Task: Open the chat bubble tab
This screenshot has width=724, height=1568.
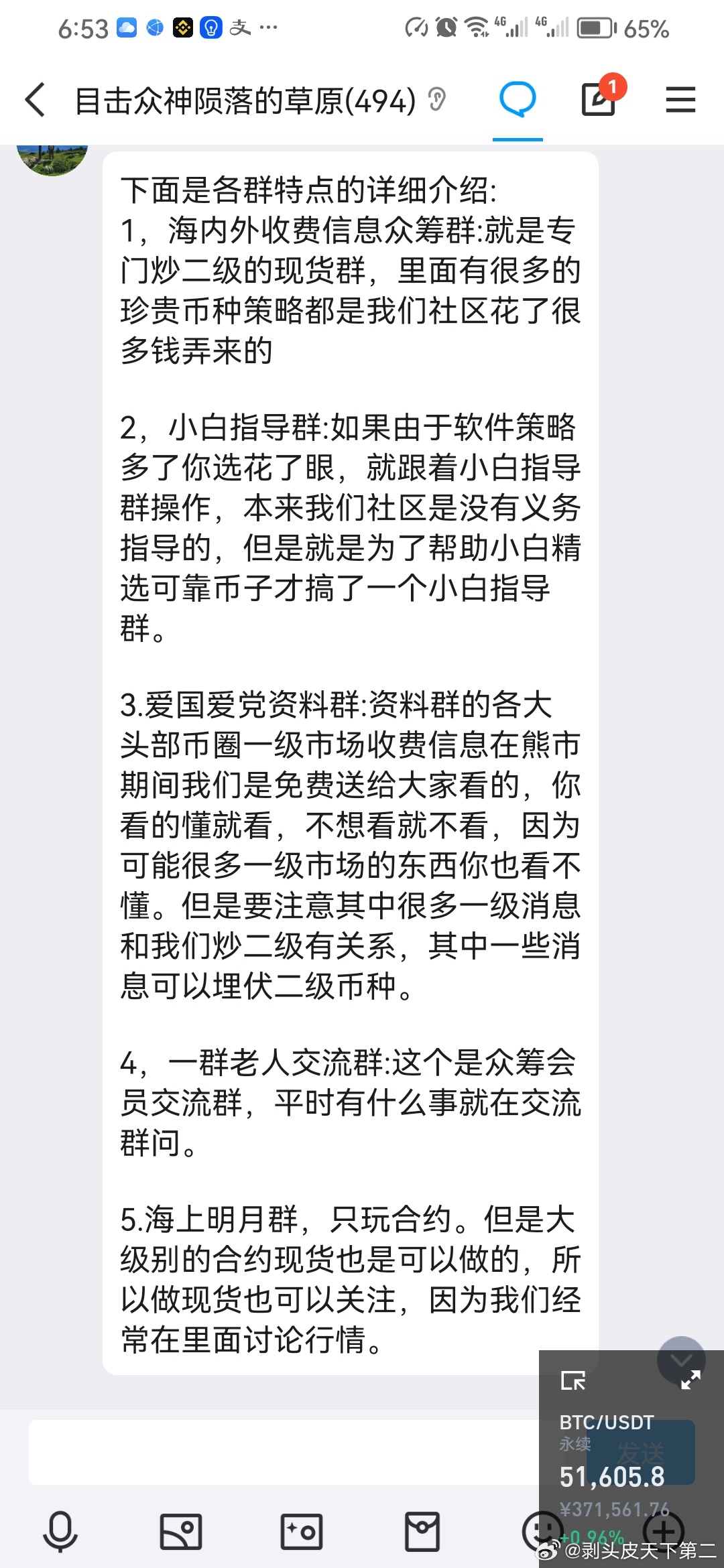Action: pyautogui.click(x=518, y=100)
